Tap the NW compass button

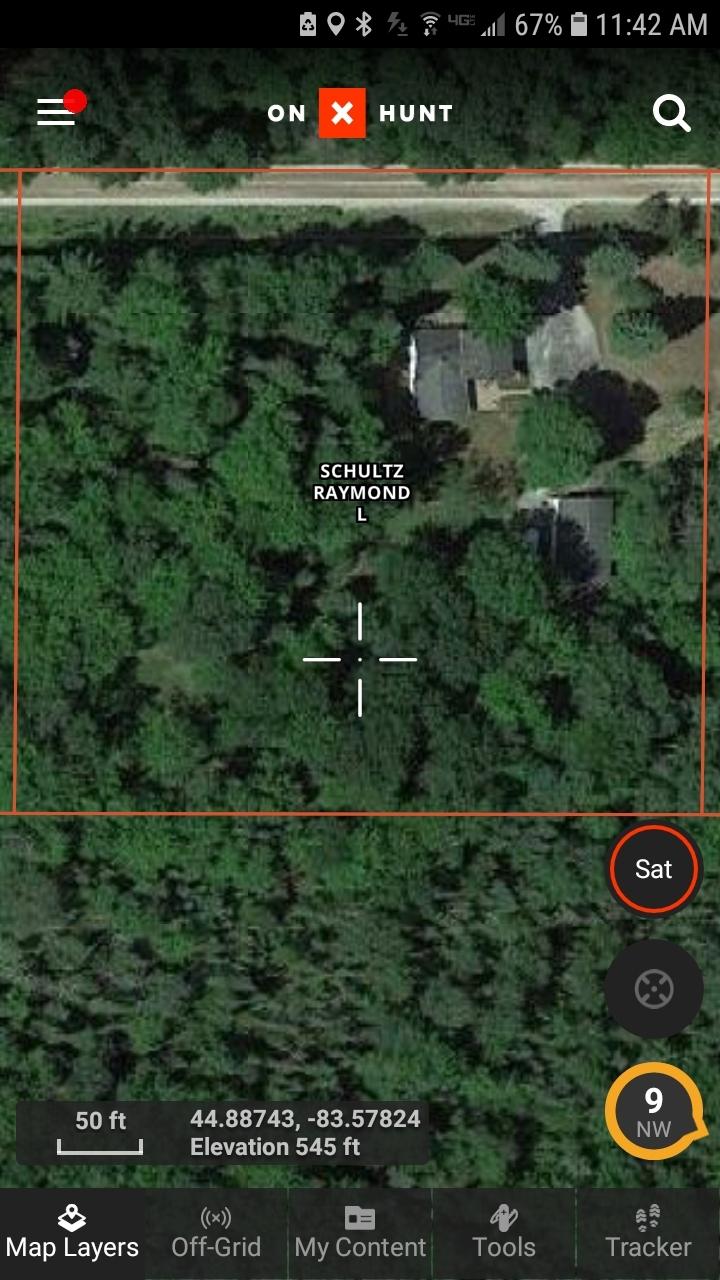653,1111
